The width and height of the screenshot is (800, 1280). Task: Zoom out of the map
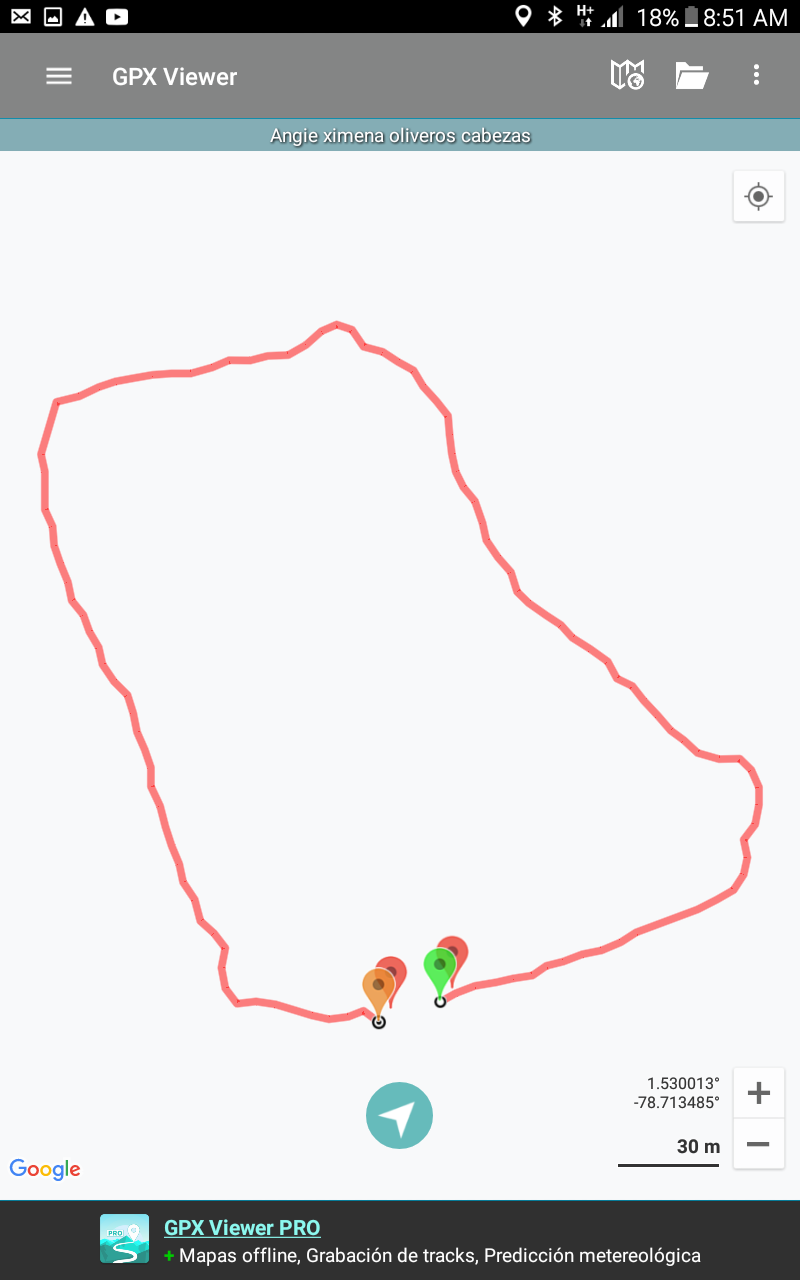click(758, 1144)
